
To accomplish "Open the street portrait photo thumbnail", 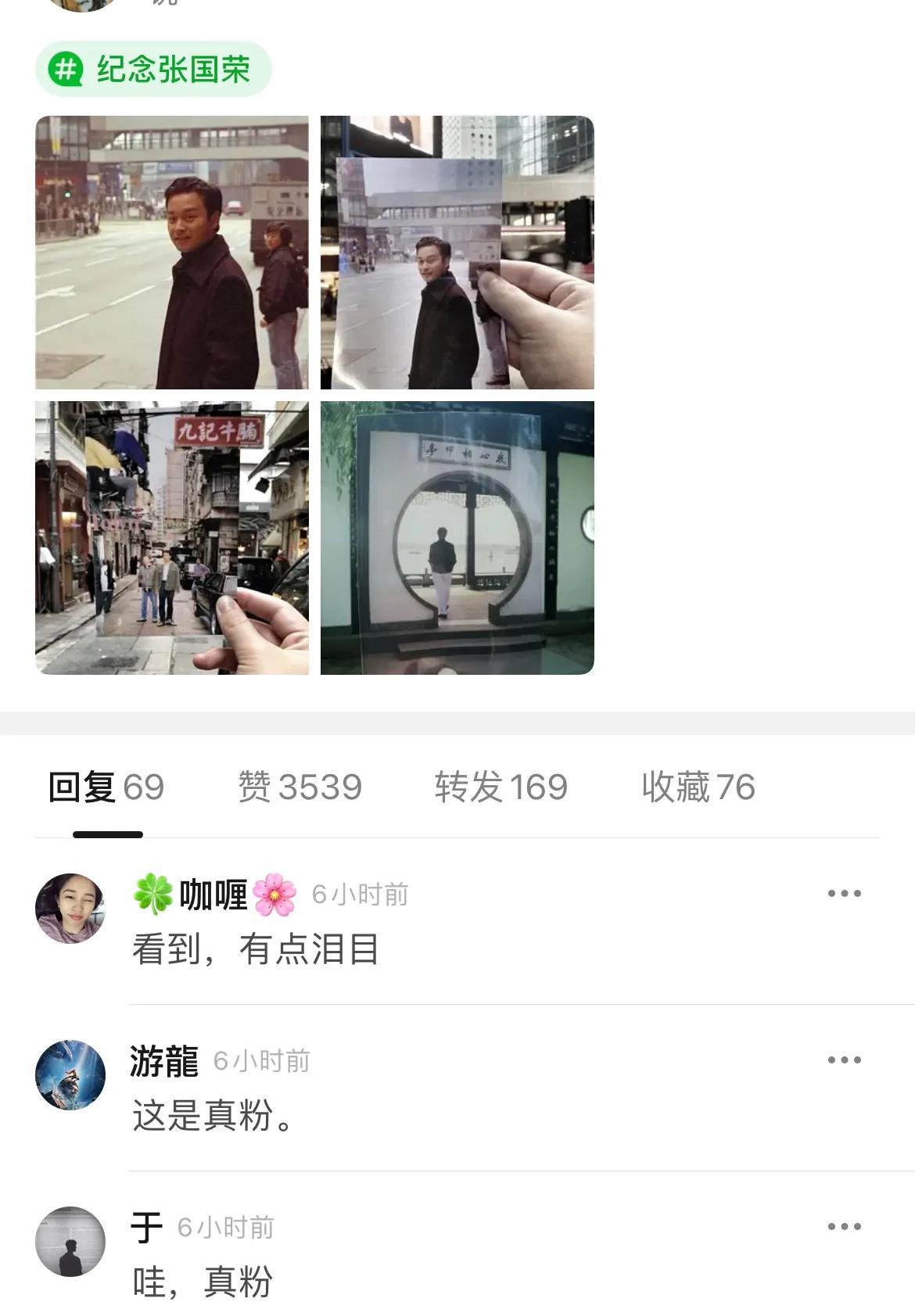I will pos(173,251).
